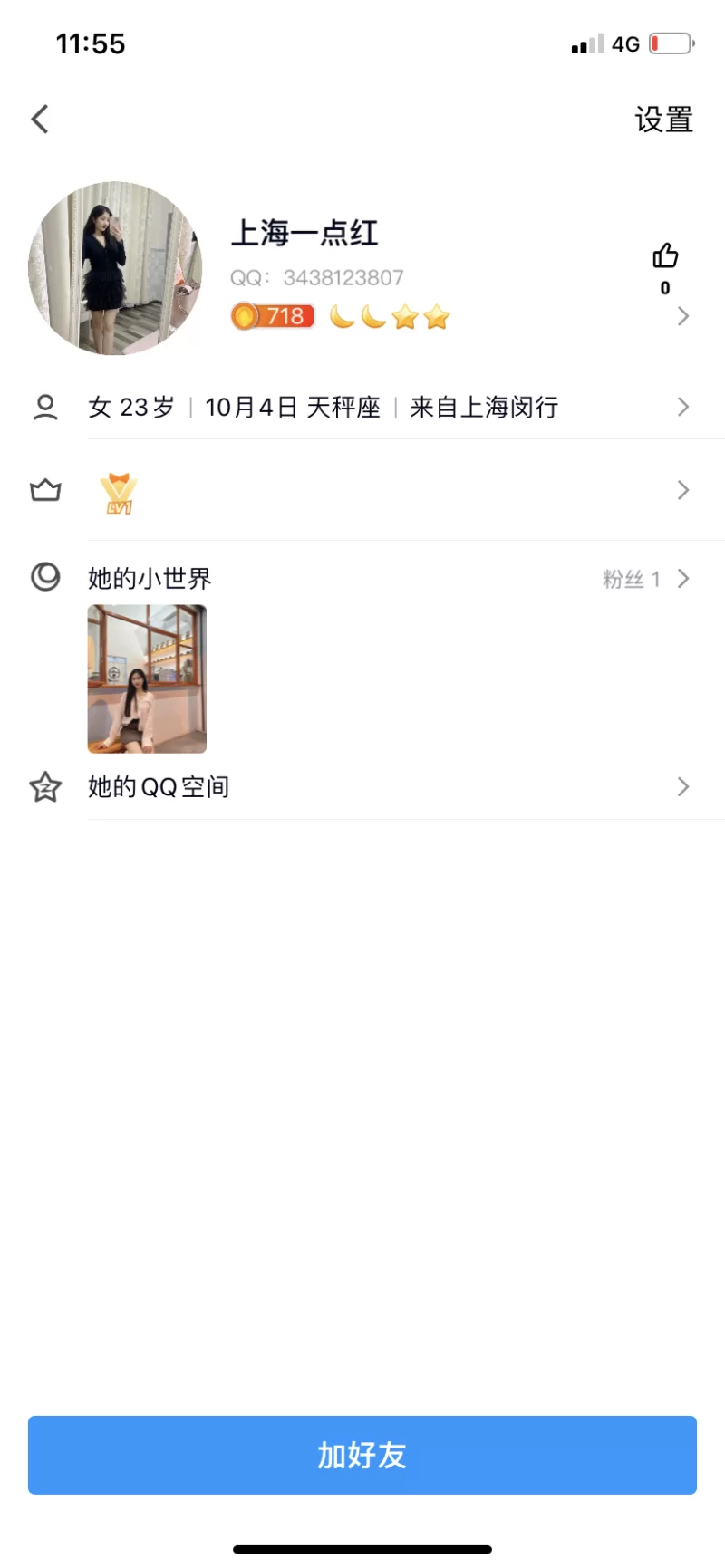This screenshot has width=725, height=1568.
Task: Go back using the top-left arrow
Action: (40, 119)
